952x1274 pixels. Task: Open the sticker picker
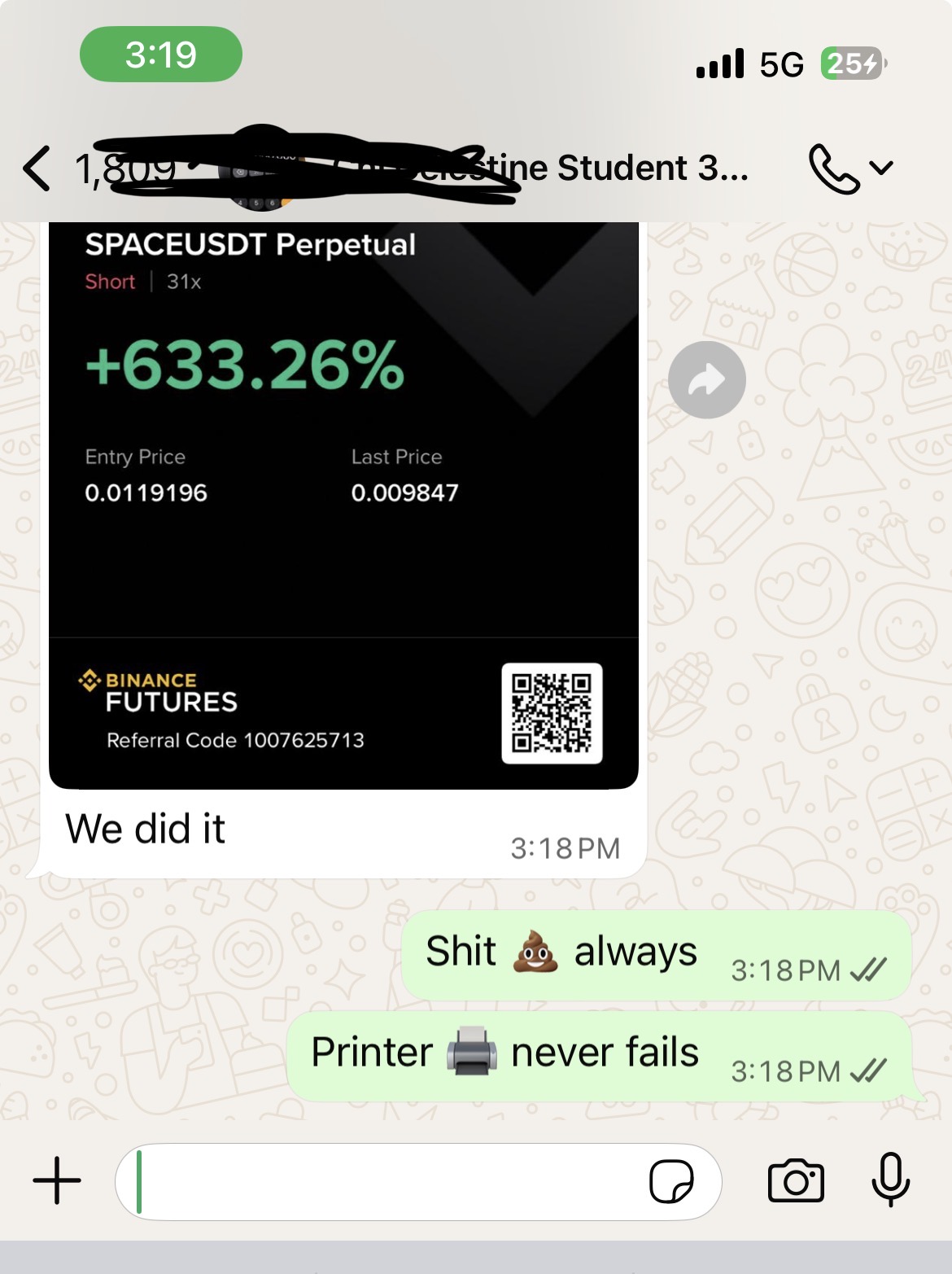tap(671, 1181)
